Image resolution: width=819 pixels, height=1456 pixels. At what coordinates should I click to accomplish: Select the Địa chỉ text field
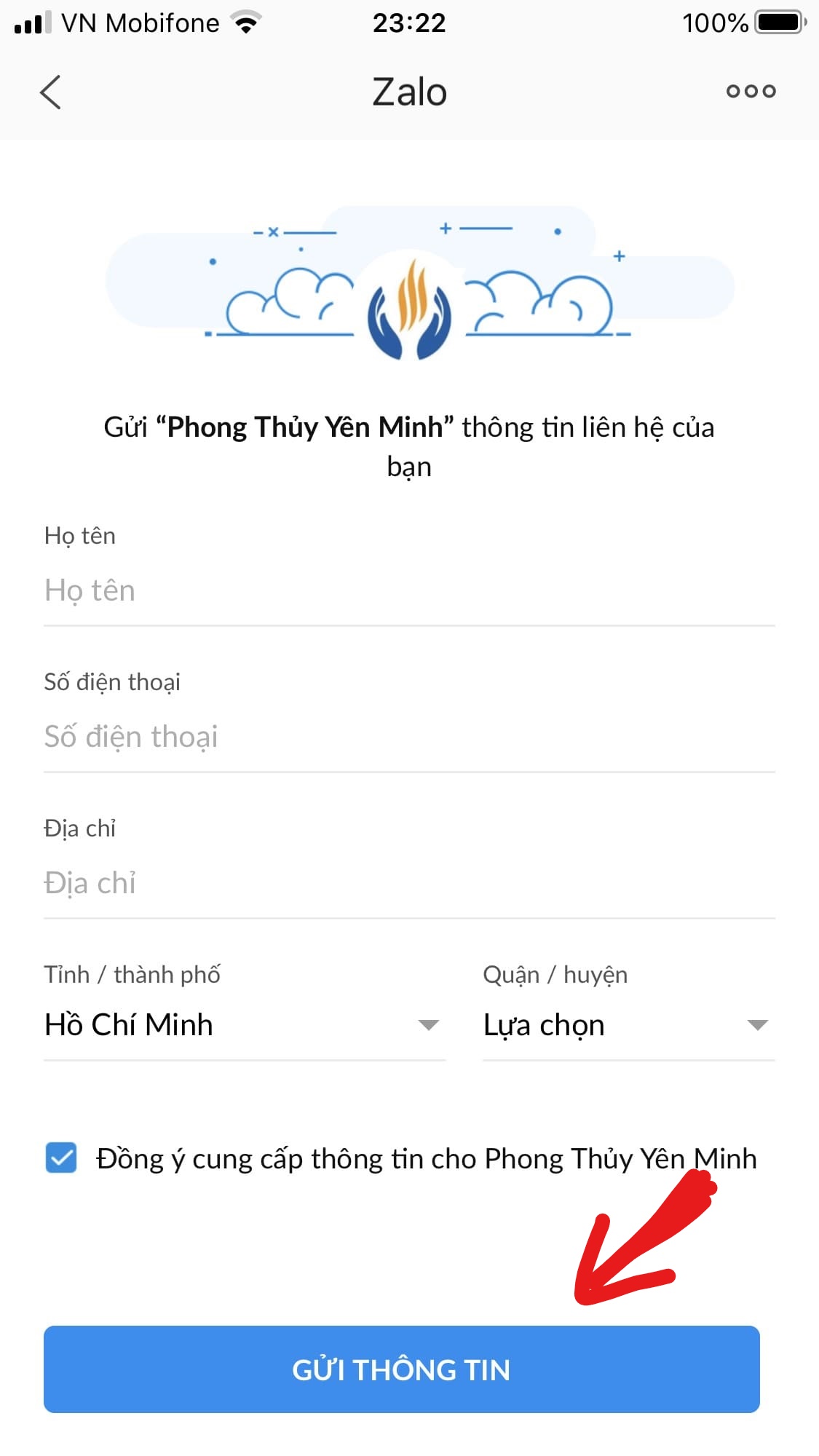pos(408,883)
